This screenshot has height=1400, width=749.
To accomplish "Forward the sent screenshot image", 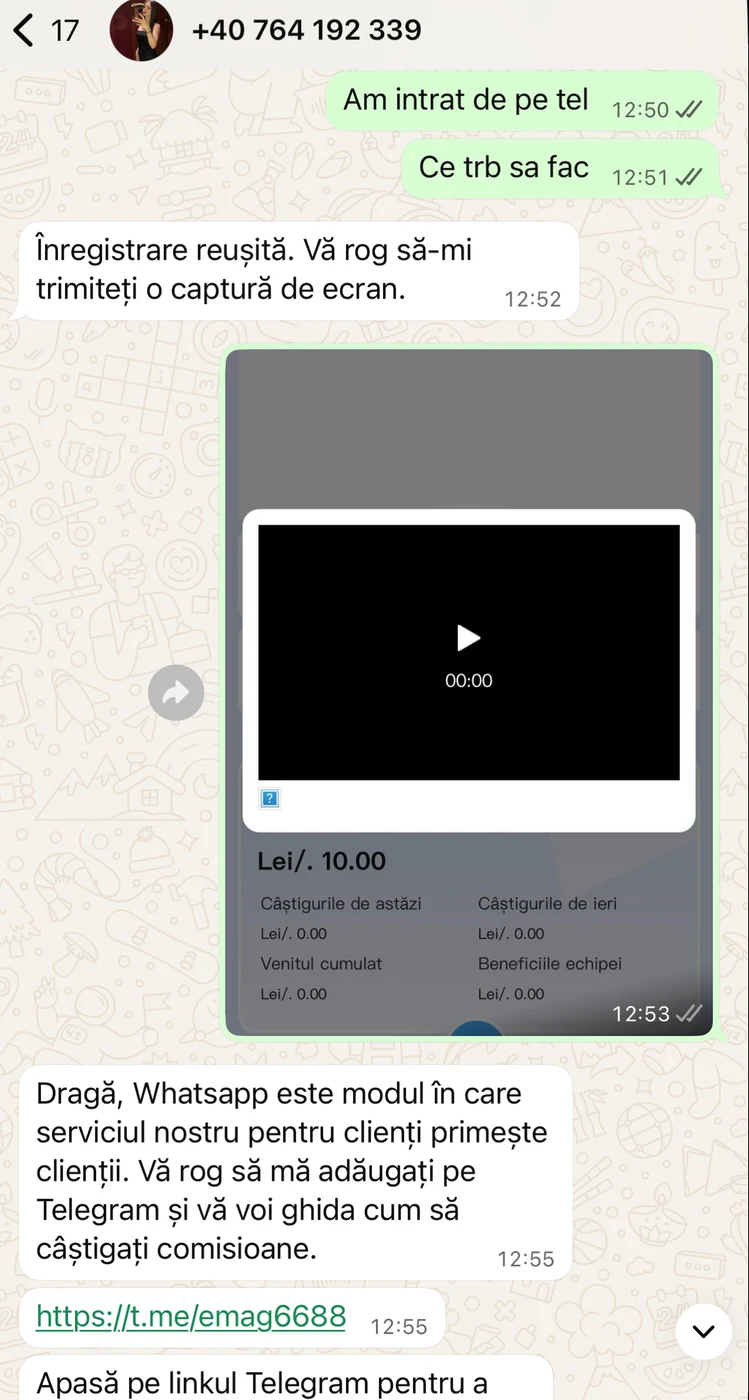I will (x=176, y=693).
